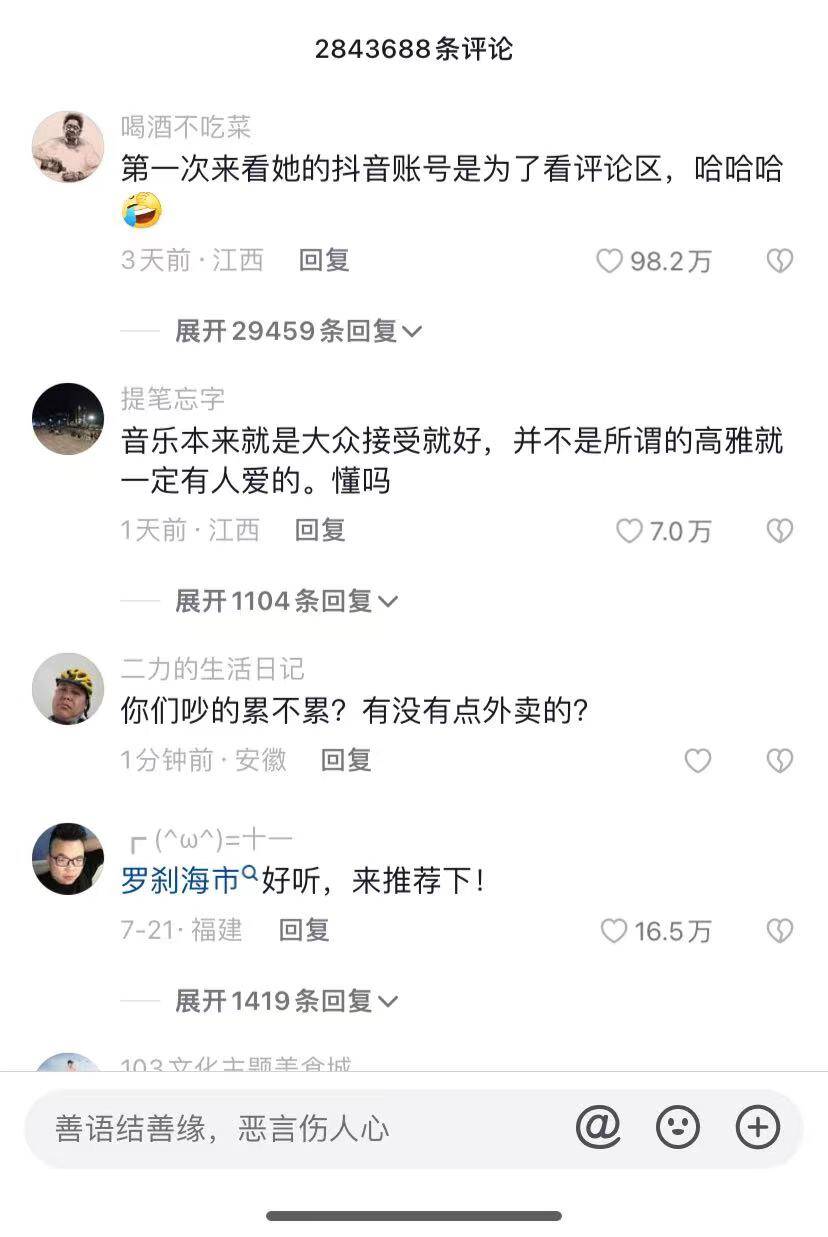Dislike the comment by 喝酒不吃菜
The height and width of the screenshot is (1237, 828).
click(x=779, y=261)
